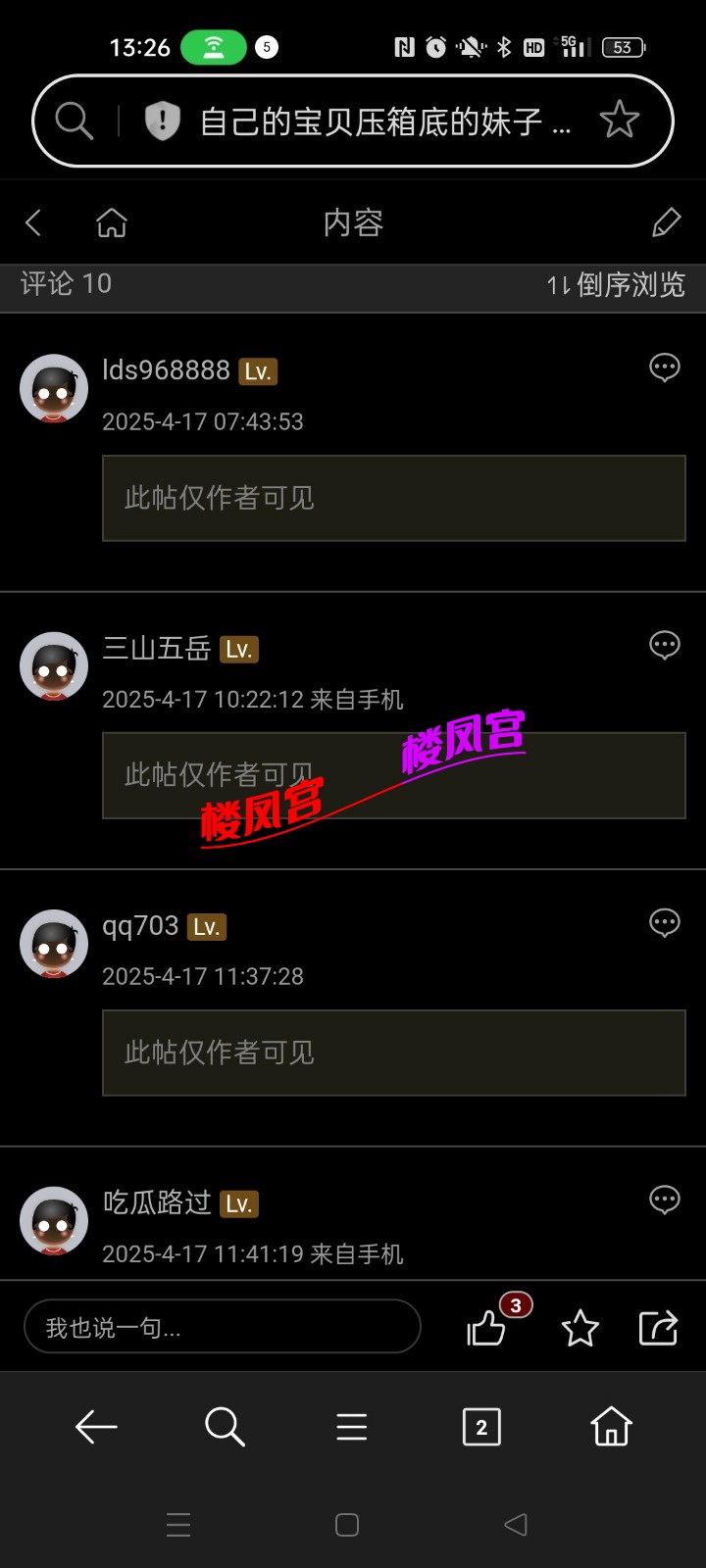Favorite the post with the bottom star

pos(580,1329)
